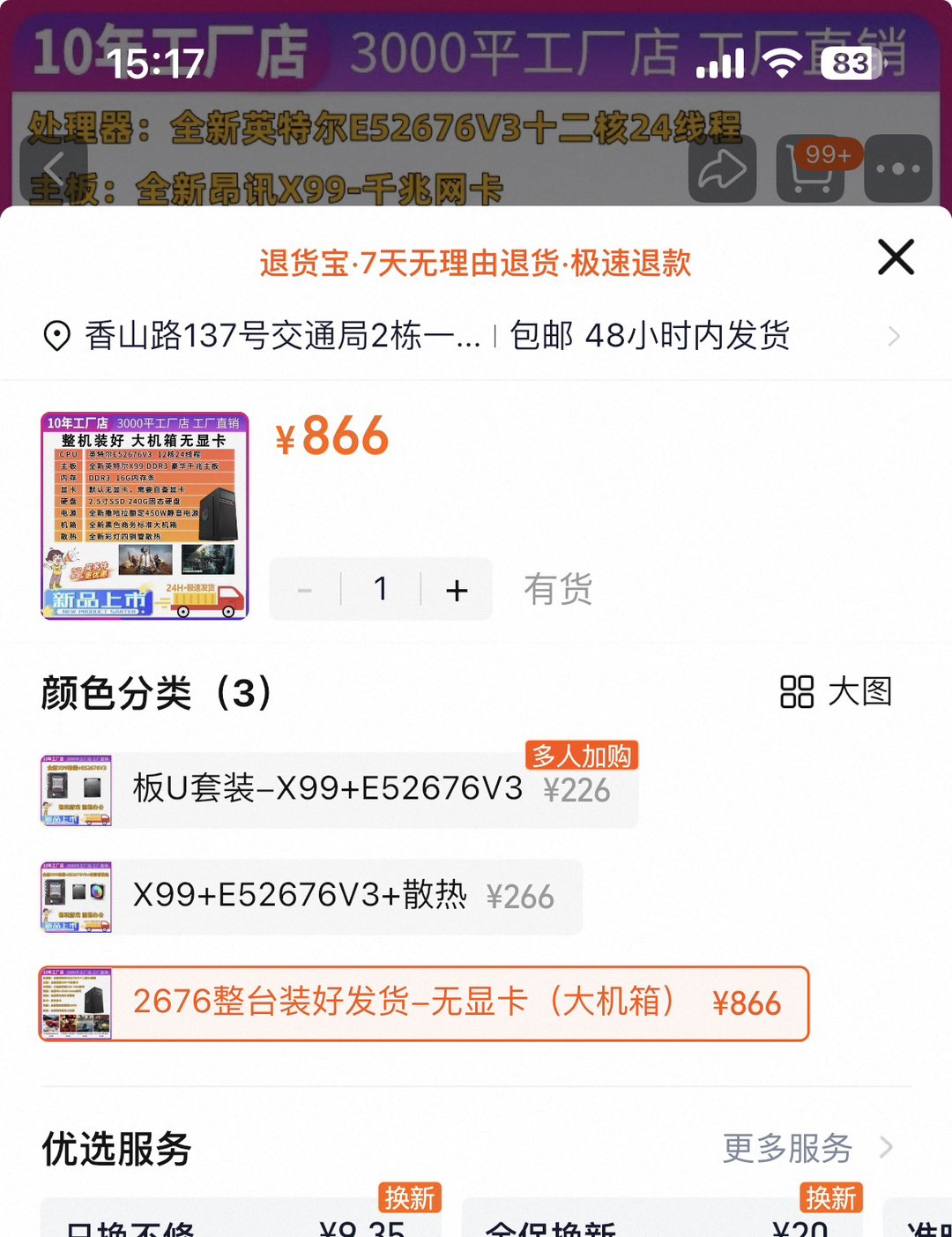Open the three-dot overflow menu

pos(897,168)
